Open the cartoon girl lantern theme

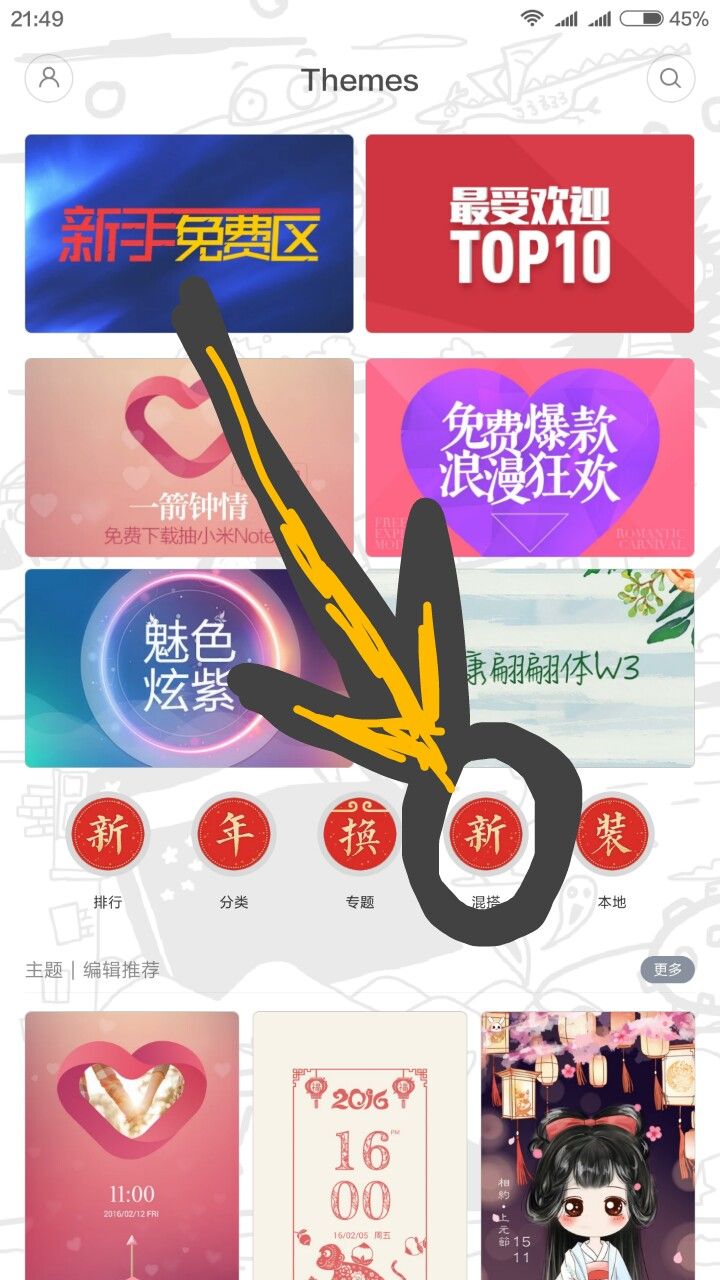[587, 1145]
